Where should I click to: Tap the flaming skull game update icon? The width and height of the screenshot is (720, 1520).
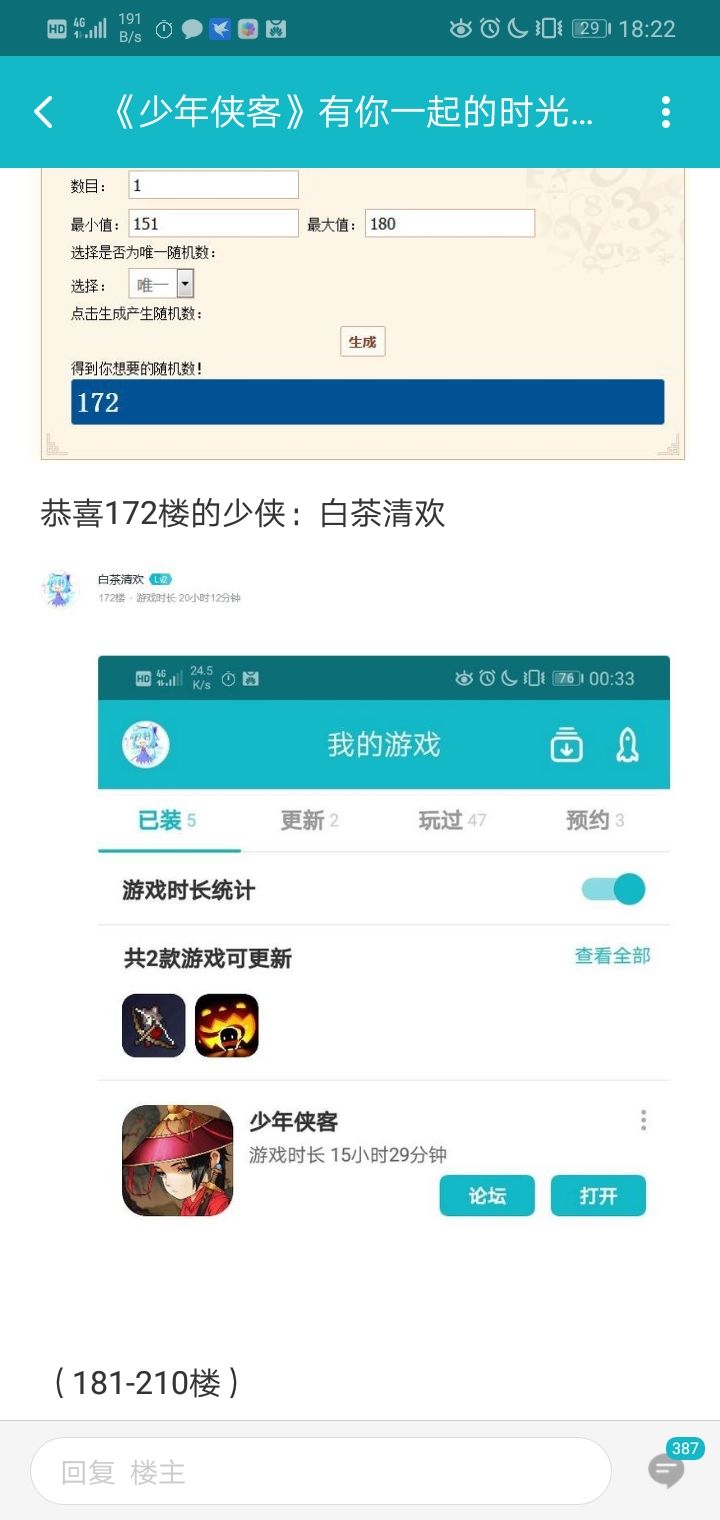tap(227, 1024)
